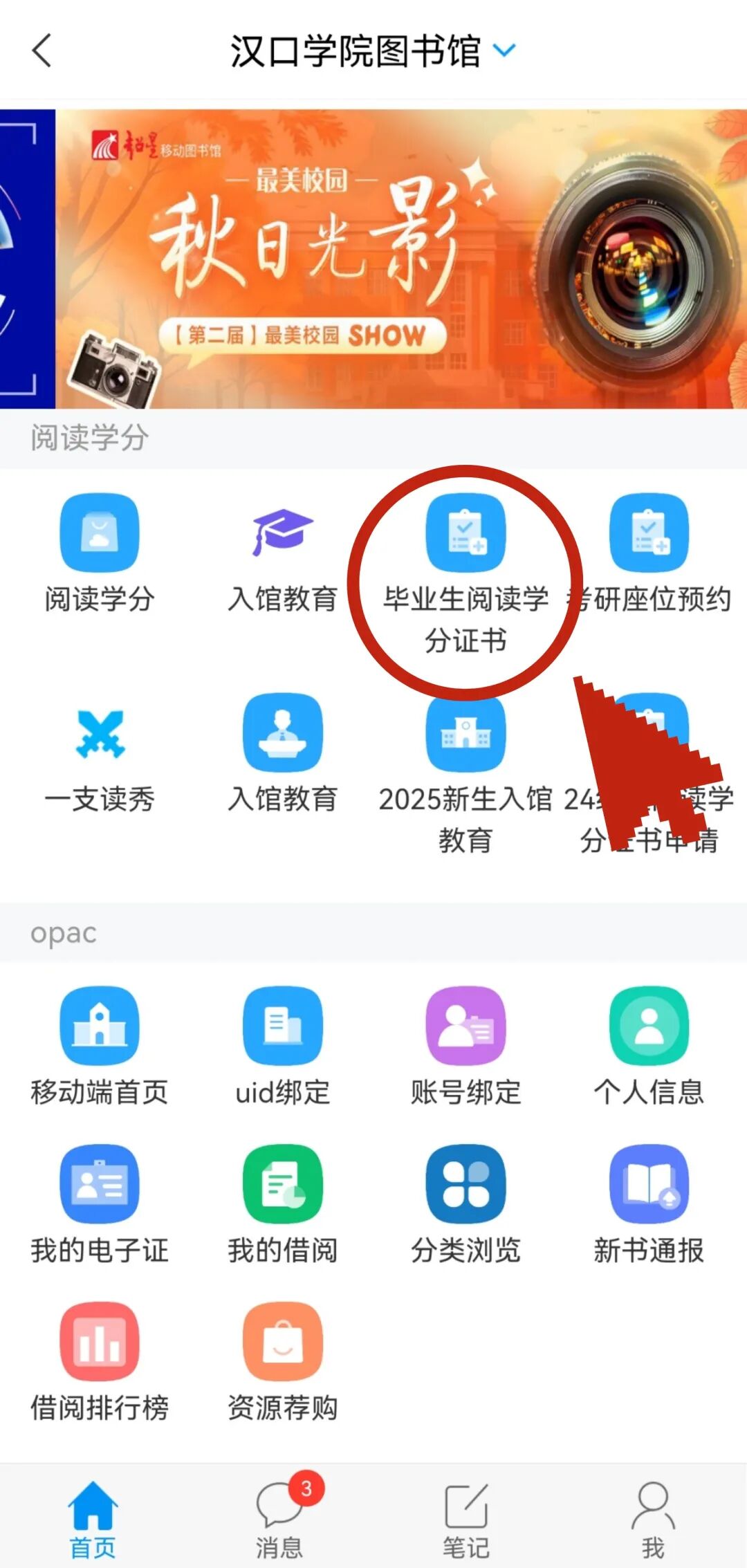
Task: View 个人信息
Action: (x=649, y=1026)
